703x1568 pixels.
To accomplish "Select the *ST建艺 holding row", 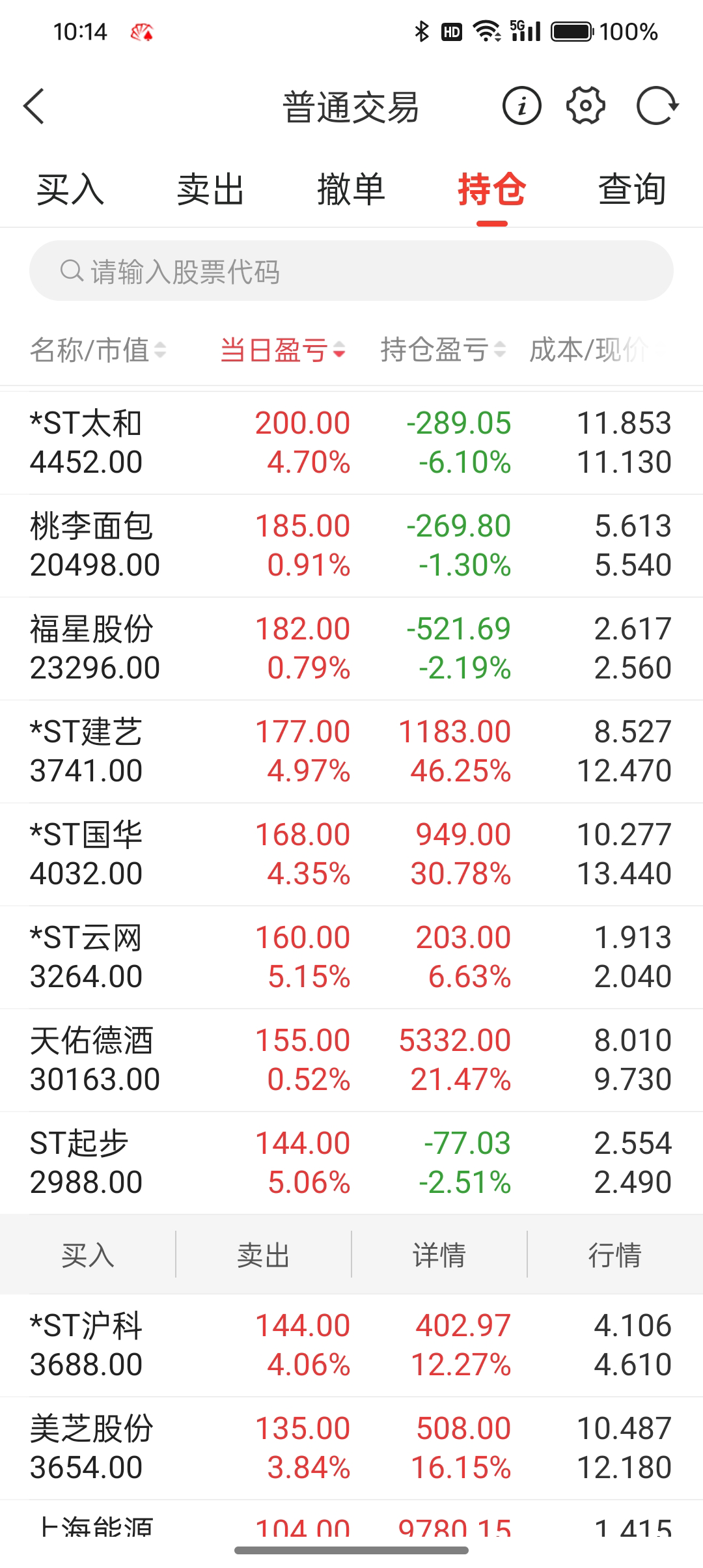I will [x=351, y=751].
